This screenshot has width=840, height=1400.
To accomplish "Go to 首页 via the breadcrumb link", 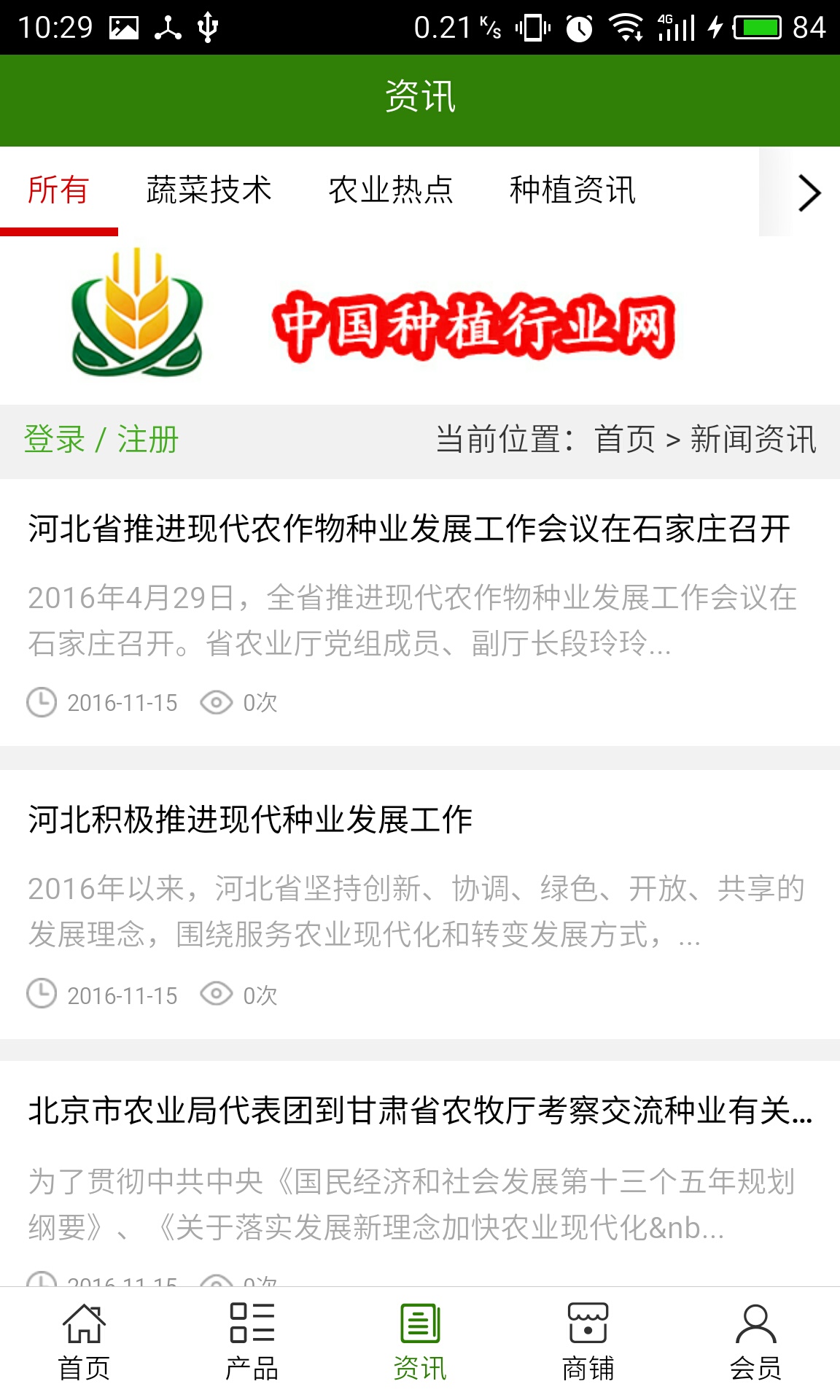I will (625, 440).
